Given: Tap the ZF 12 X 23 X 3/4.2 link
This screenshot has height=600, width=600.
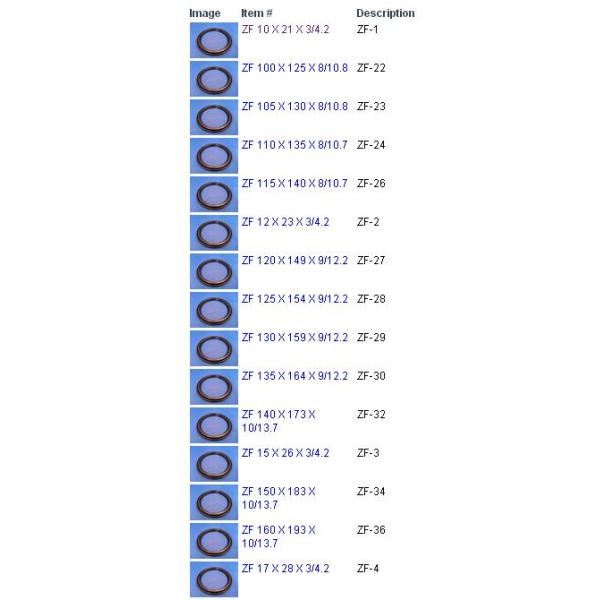Looking at the screenshot, I should pyautogui.click(x=285, y=222).
